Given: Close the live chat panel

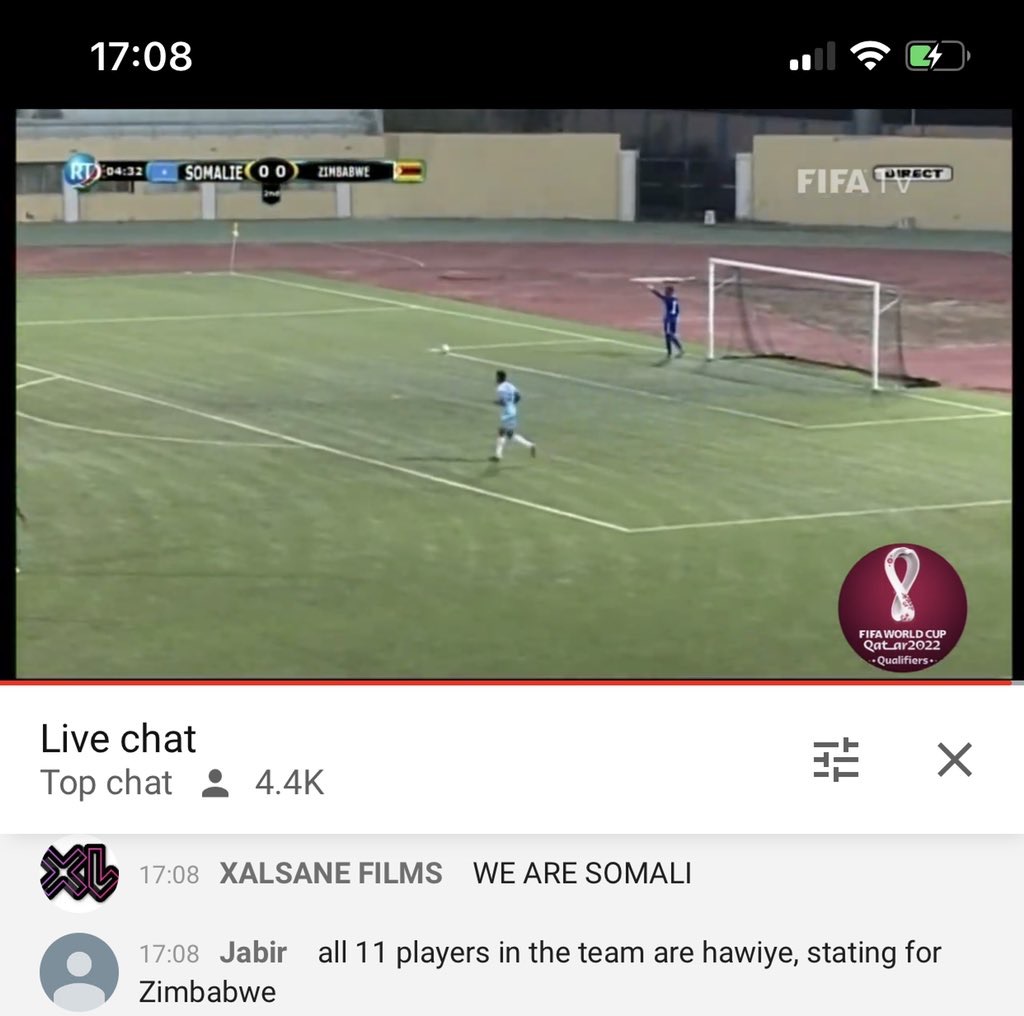Looking at the screenshot, I should tap(954, 760).
